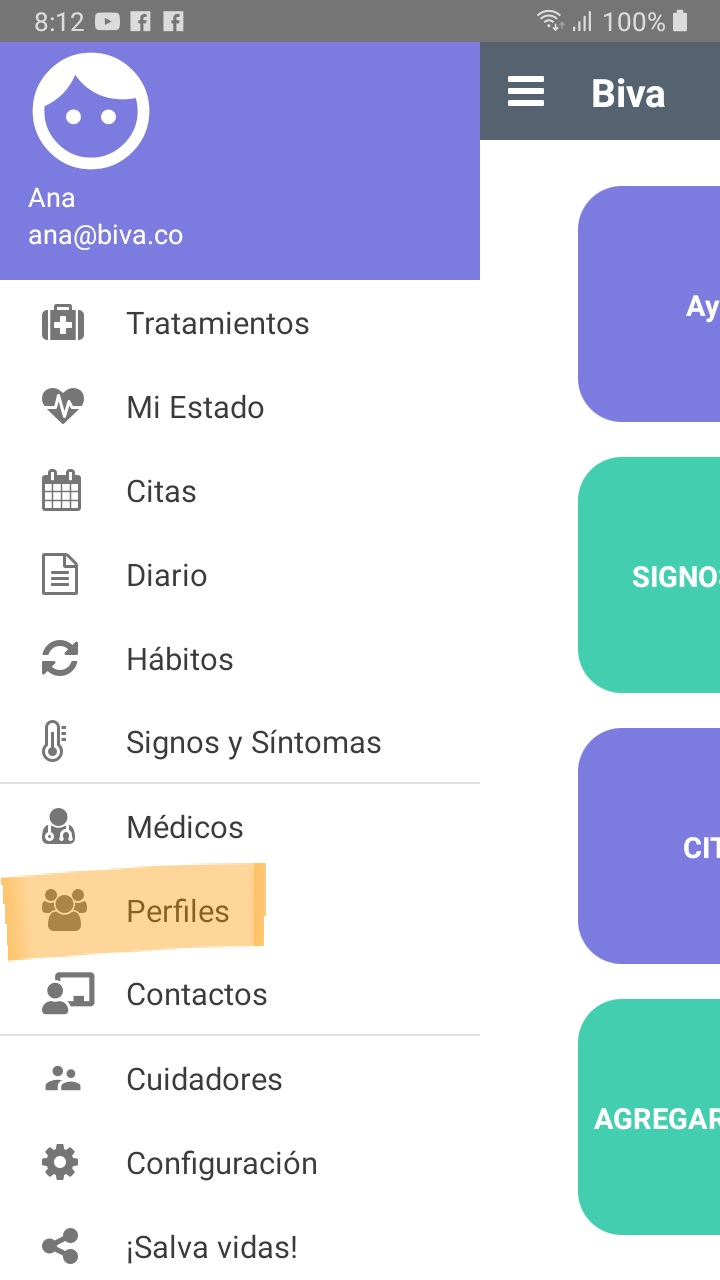Open the SIGNOS green card
This screenshot has height=1280, width=720.
650,575
